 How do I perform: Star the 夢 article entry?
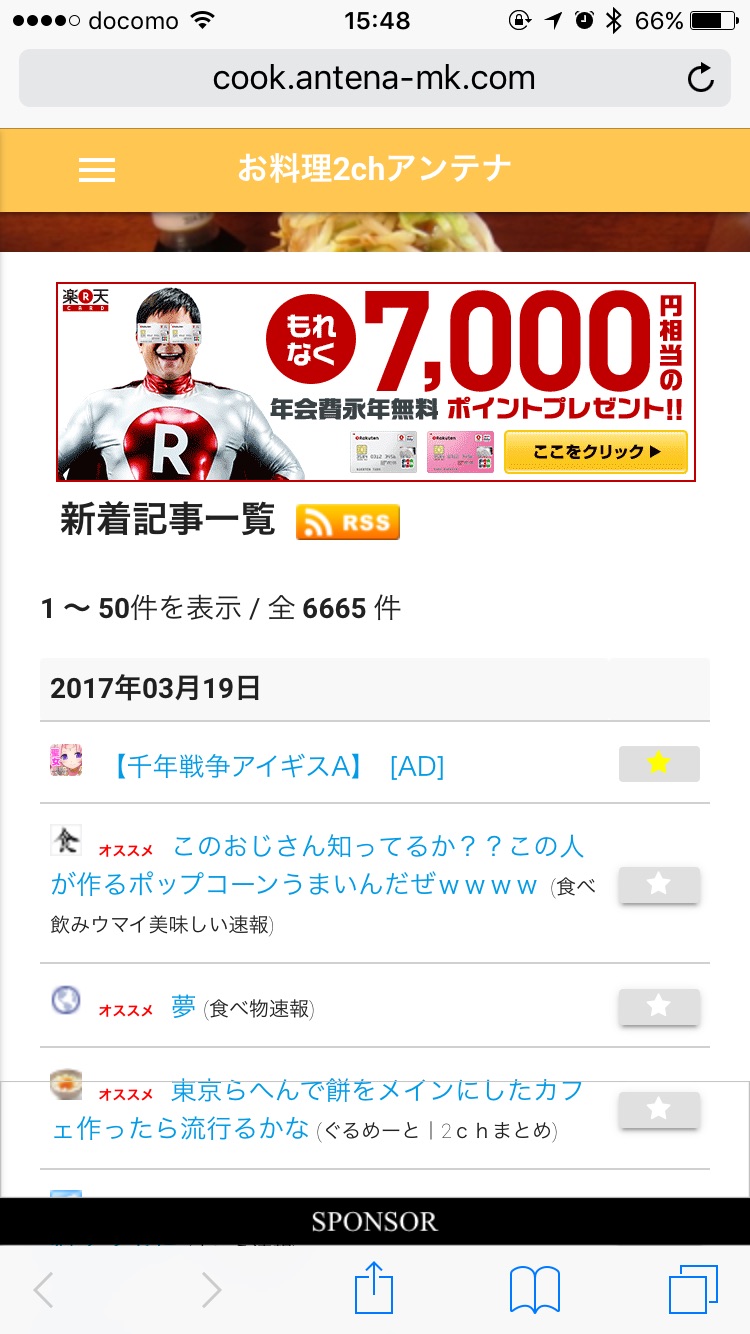[x=658, y=1008]
